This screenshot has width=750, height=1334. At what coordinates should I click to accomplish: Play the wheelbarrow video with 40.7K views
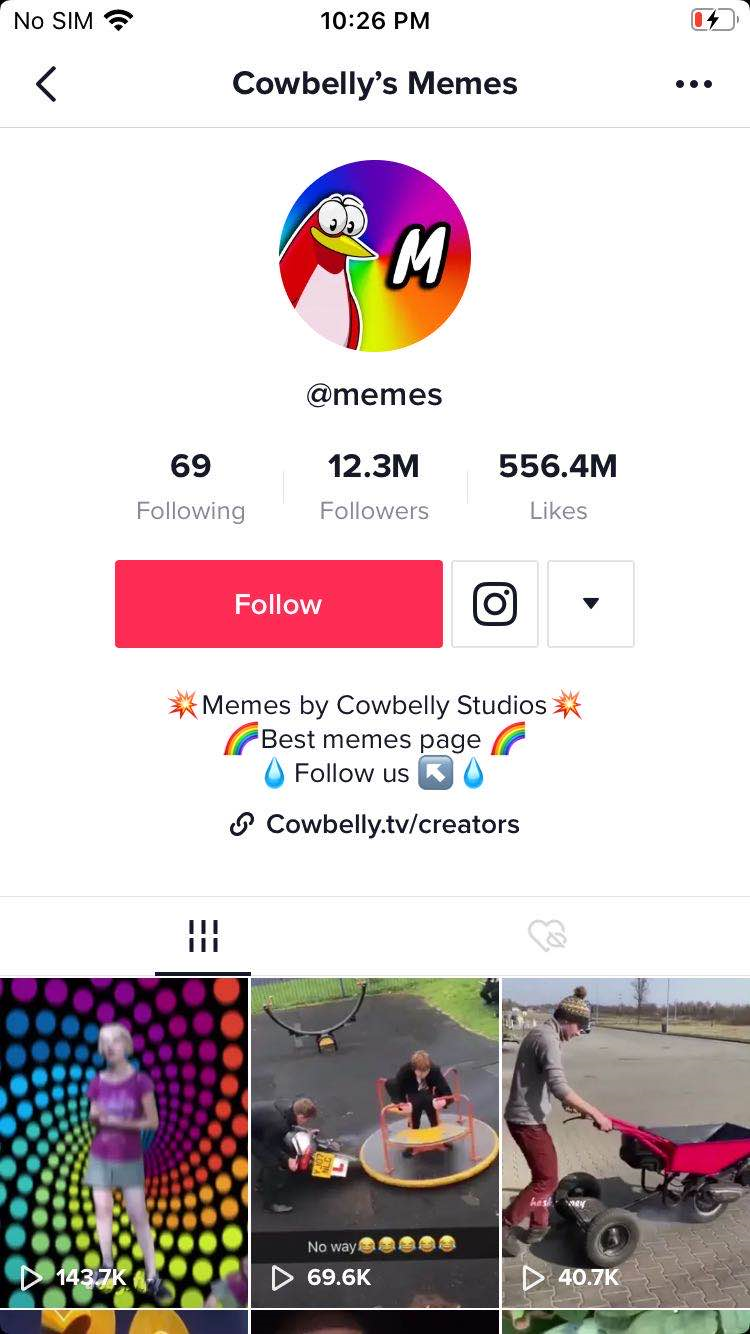tap(626, 1140)
